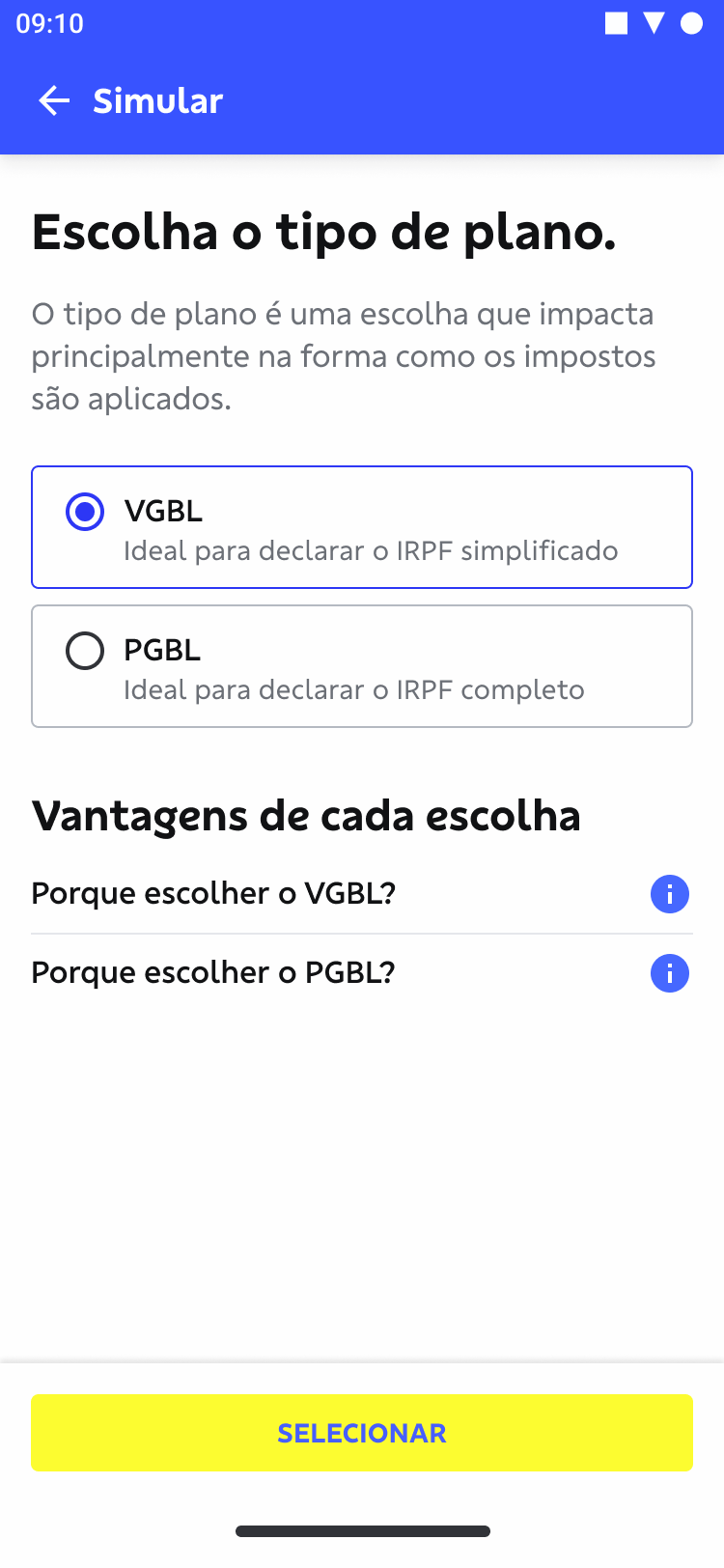724x1568 pixels.
Task: Click the back arrow in the Simular header
Action: [x=54, y=100]
